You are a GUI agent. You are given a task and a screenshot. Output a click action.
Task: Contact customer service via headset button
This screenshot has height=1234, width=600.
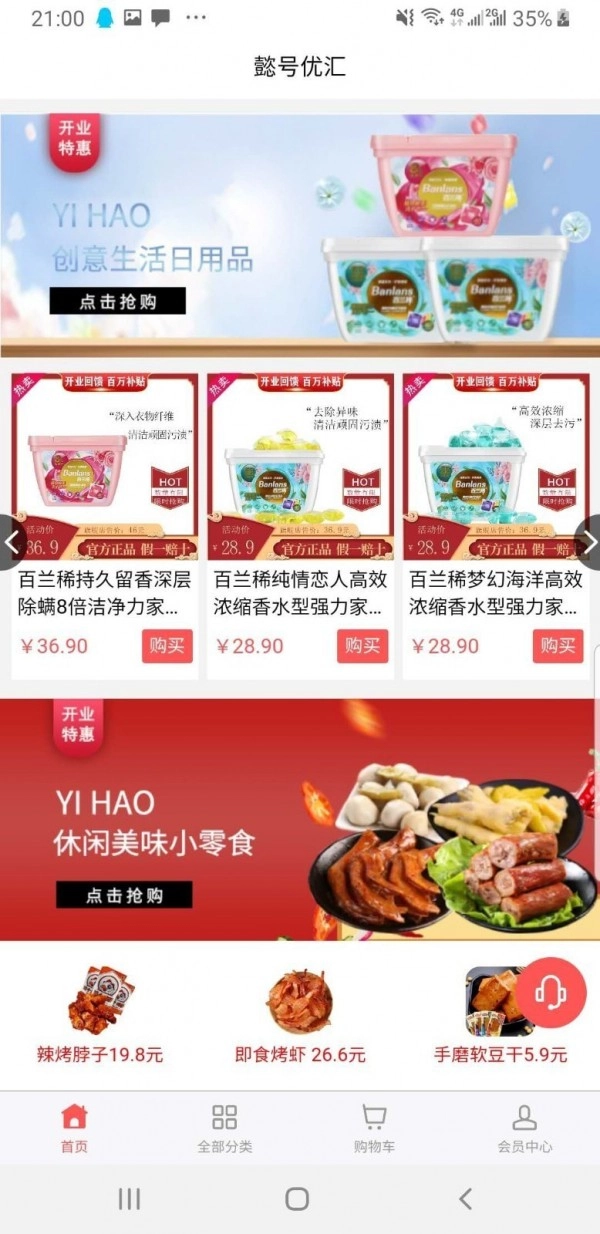(x=551, y=992)
